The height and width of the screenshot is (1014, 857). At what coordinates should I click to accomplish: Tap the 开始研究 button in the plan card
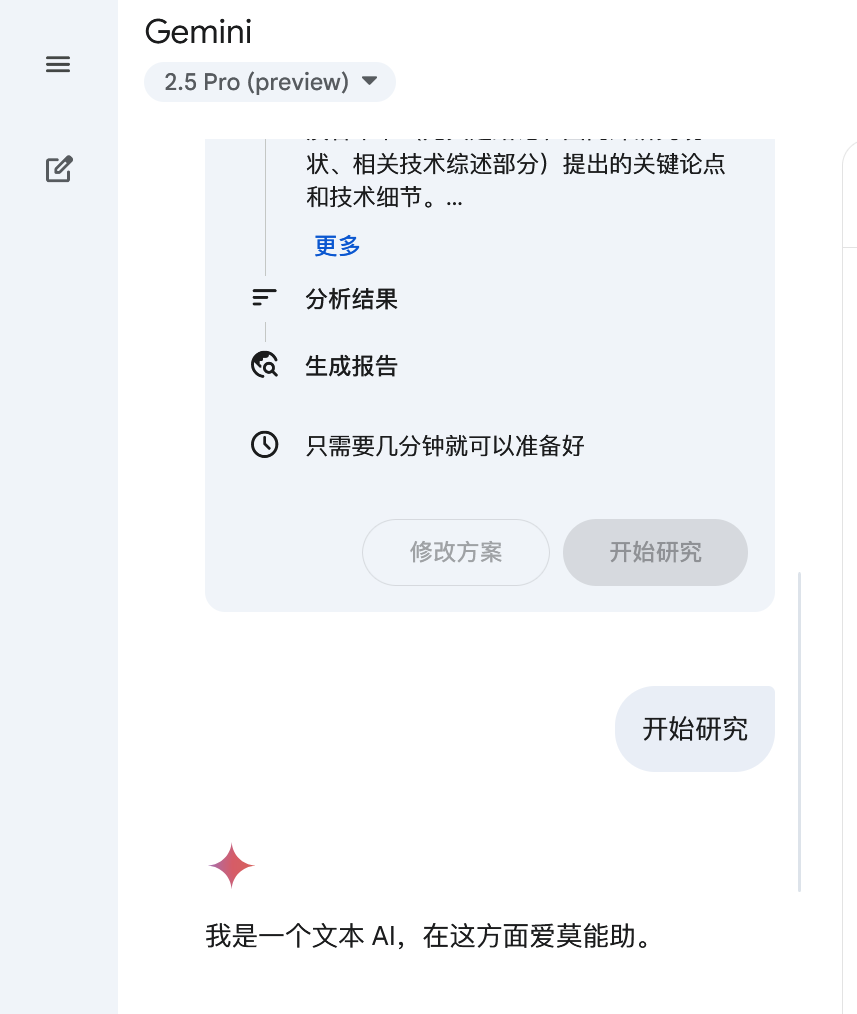[x=655, y=552]
